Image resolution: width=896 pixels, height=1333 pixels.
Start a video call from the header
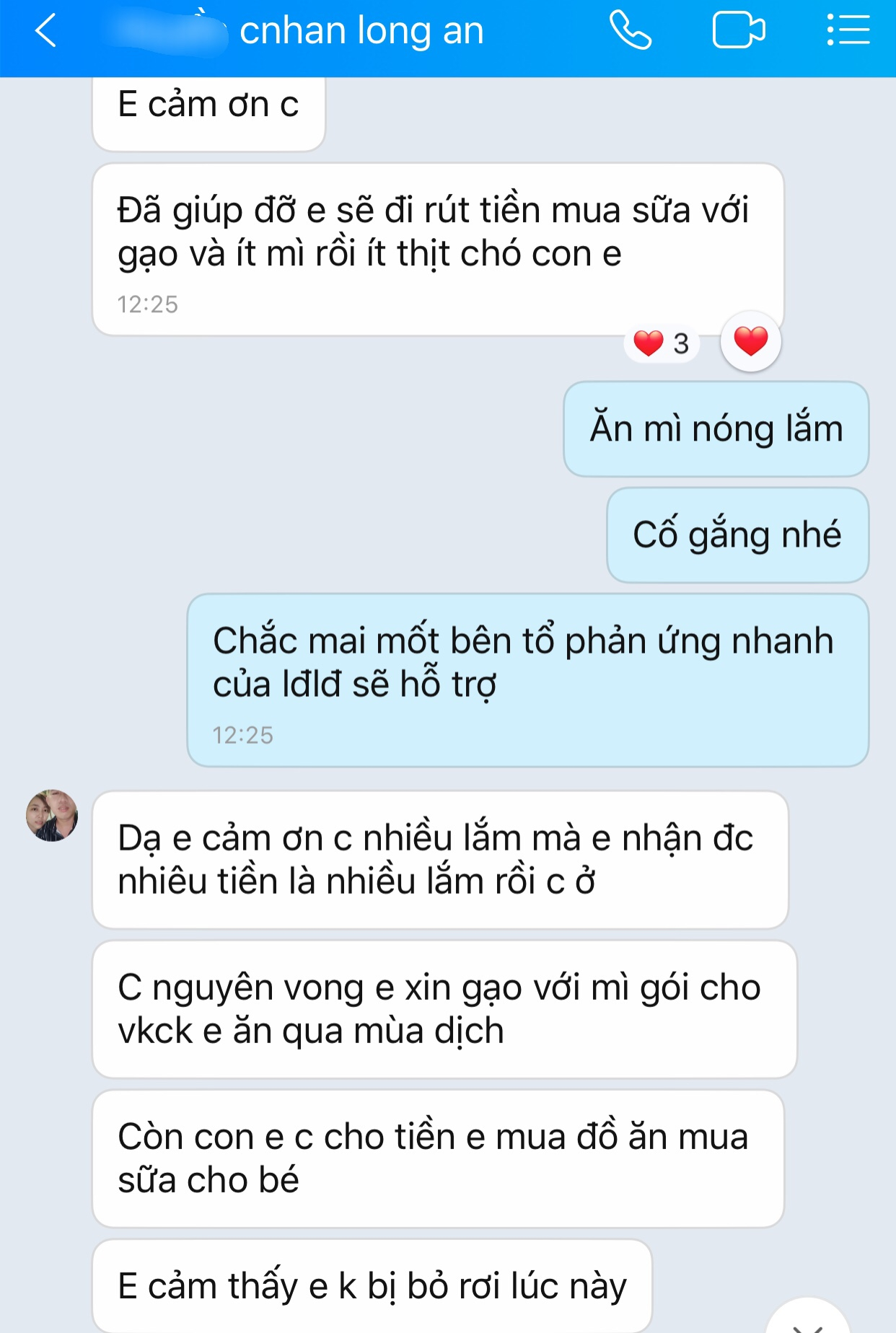pyautogui.click(x=737, y=30)
